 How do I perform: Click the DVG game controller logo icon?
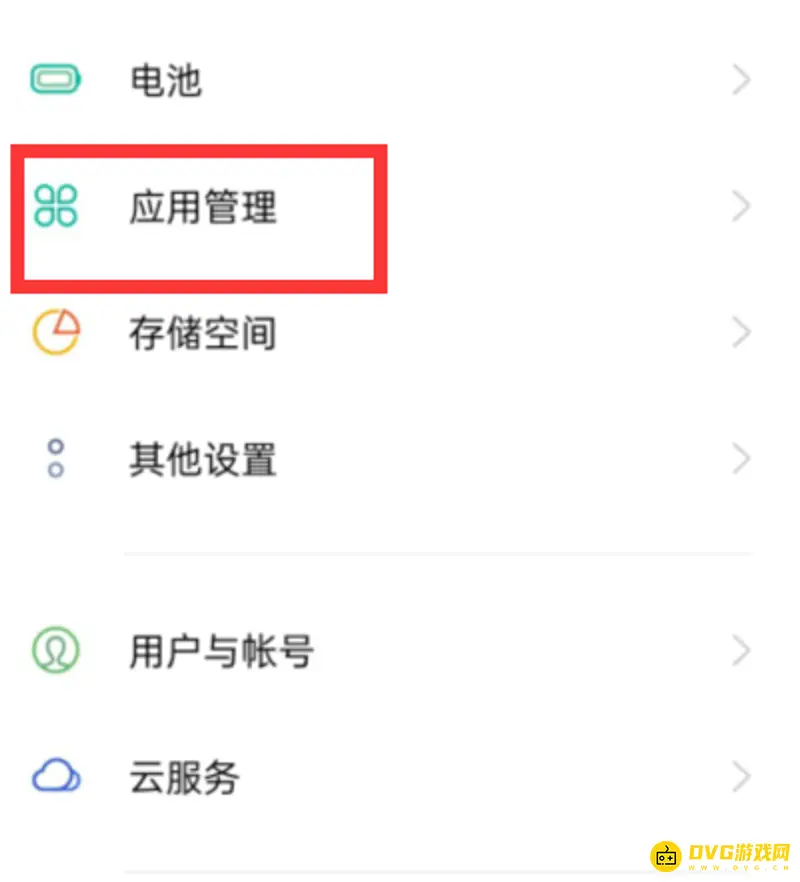tap(665, 852)
